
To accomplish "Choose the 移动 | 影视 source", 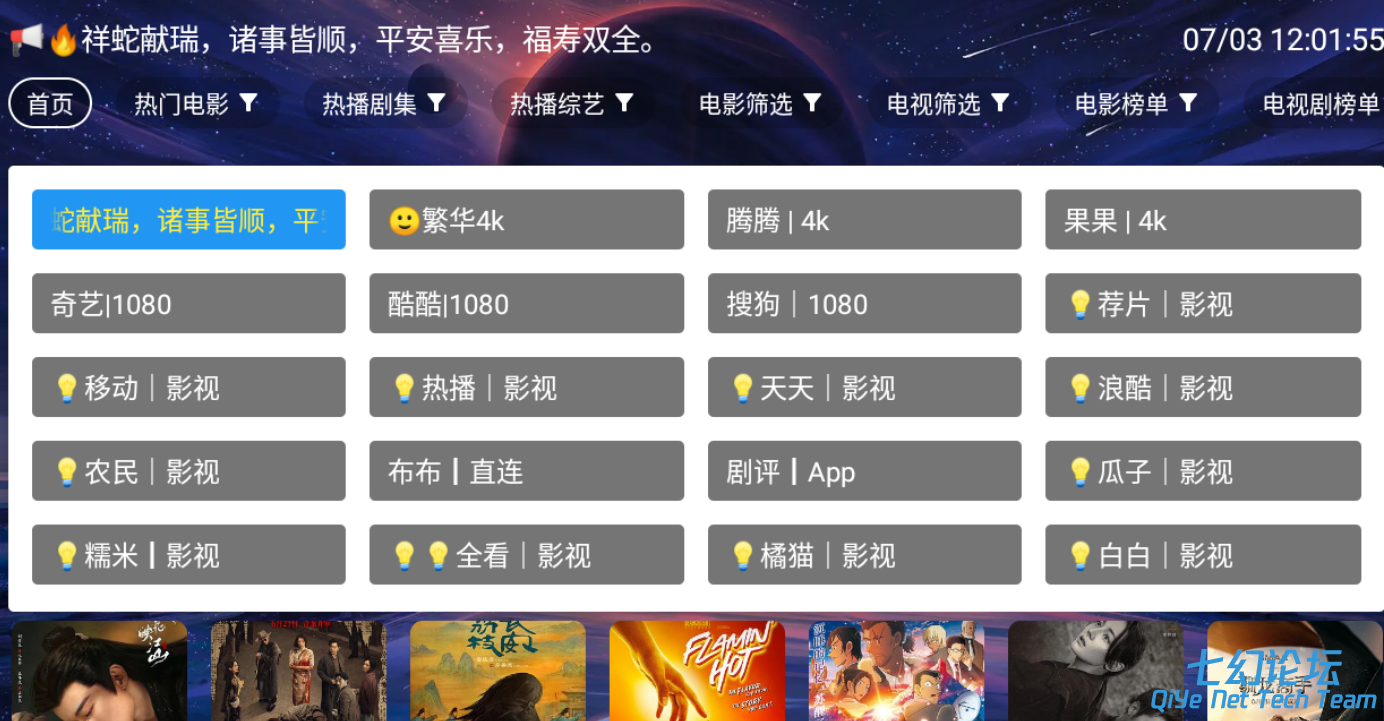I will point(188,388).
